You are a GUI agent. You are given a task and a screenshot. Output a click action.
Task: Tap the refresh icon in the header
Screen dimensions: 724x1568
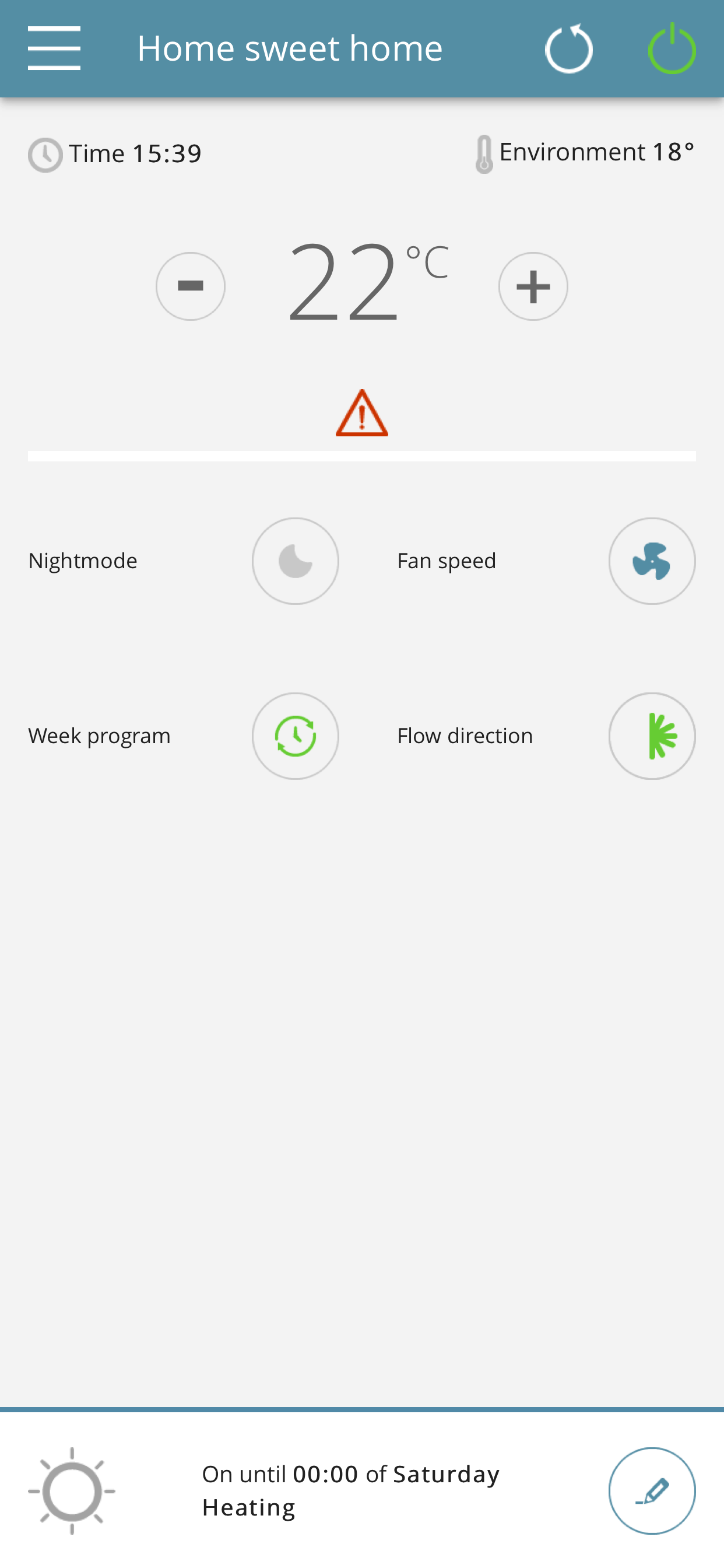[x=568, y=48]
